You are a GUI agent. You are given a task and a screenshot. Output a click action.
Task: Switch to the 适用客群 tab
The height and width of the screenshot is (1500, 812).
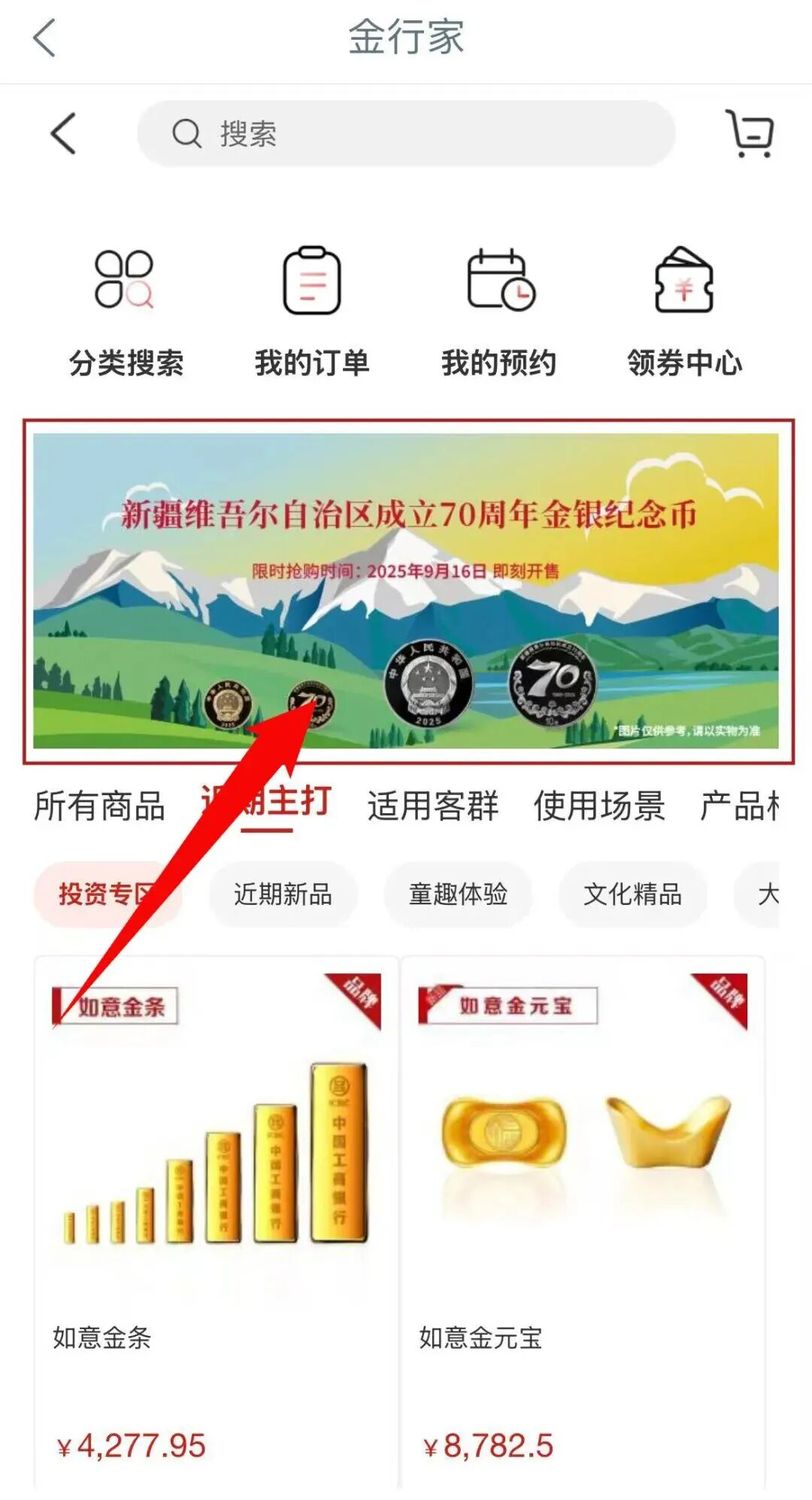432,805
